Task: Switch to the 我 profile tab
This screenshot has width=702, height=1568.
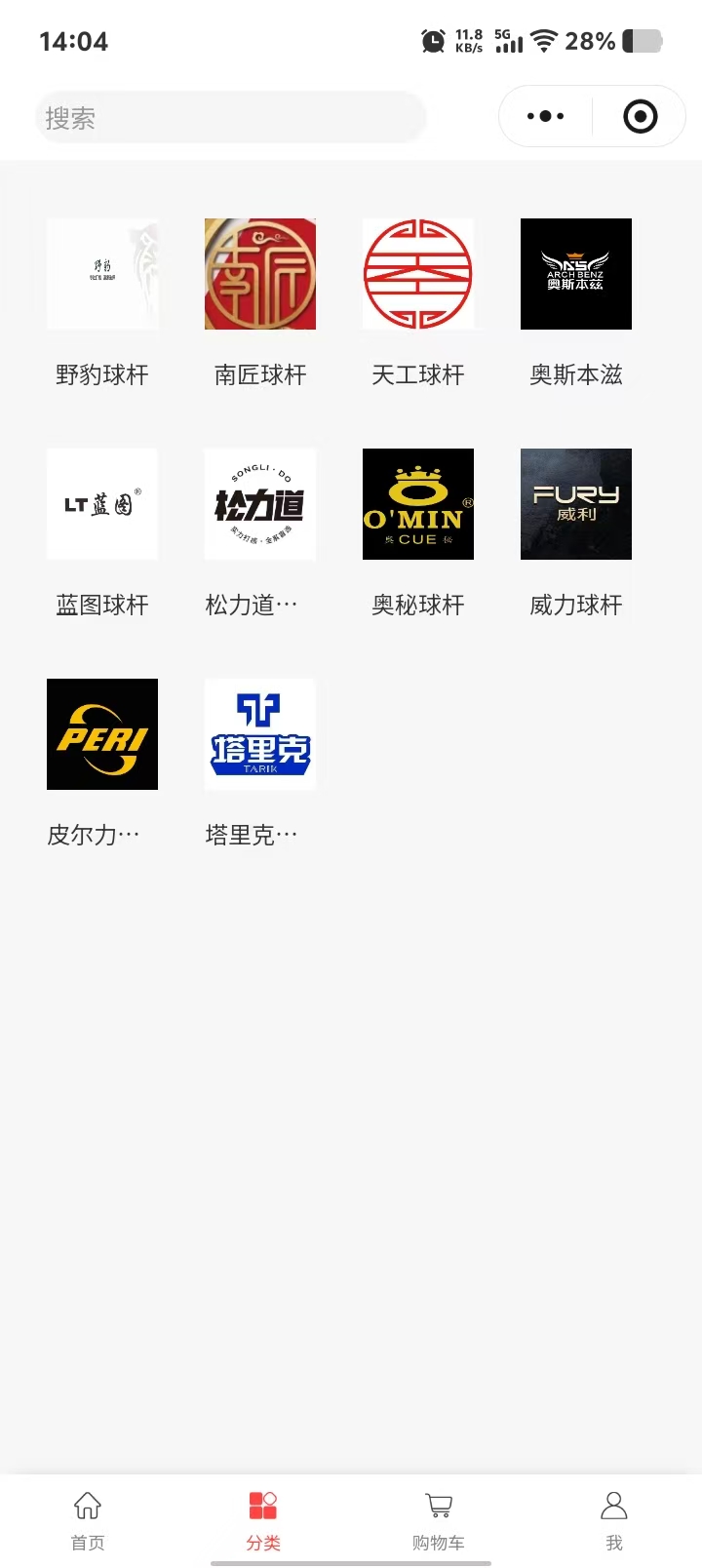Action: point(614,1519)
